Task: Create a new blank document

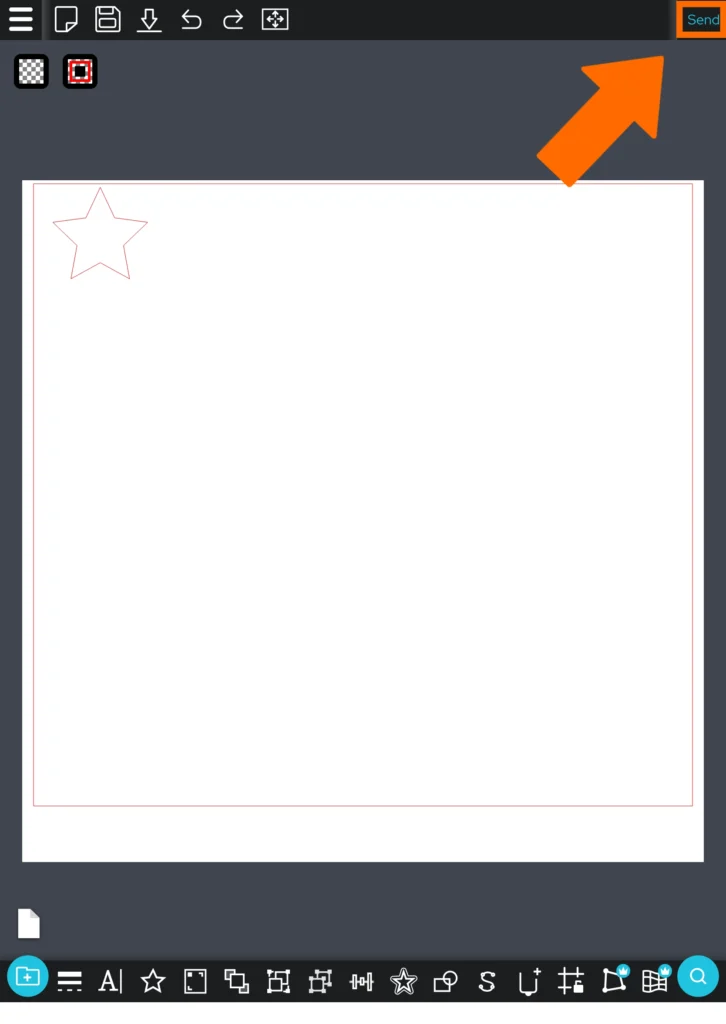Action: click(x=66, y=19)
